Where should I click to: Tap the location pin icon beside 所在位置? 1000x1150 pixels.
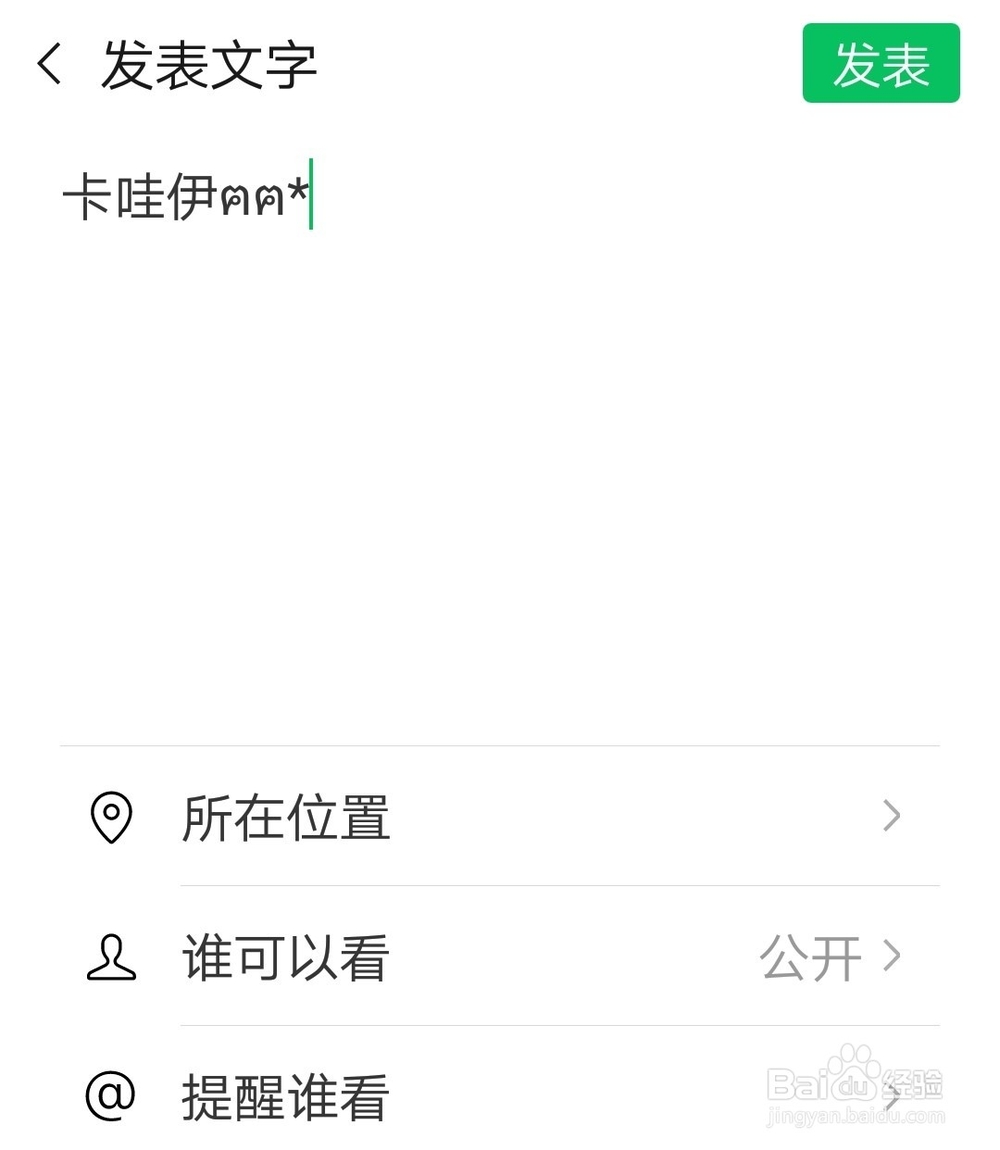(111, 817)
